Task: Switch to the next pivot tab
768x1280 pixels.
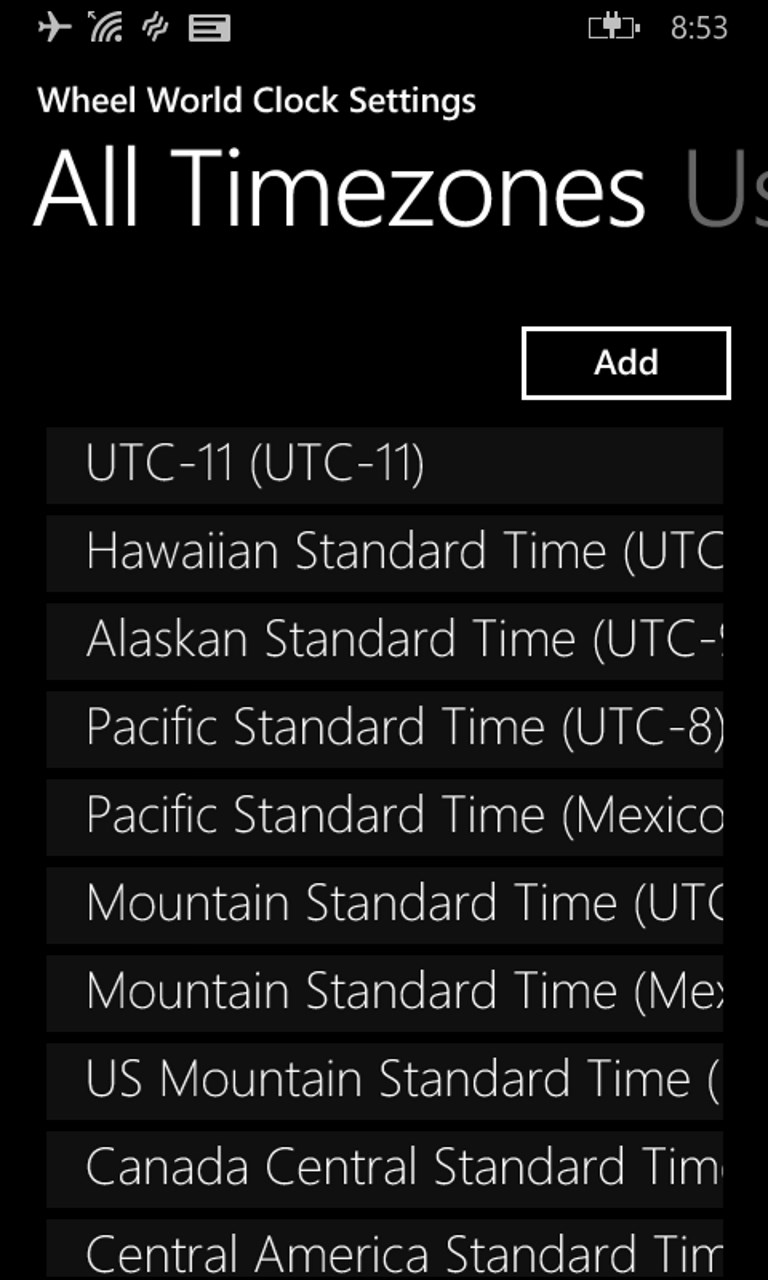Action: 724,190
